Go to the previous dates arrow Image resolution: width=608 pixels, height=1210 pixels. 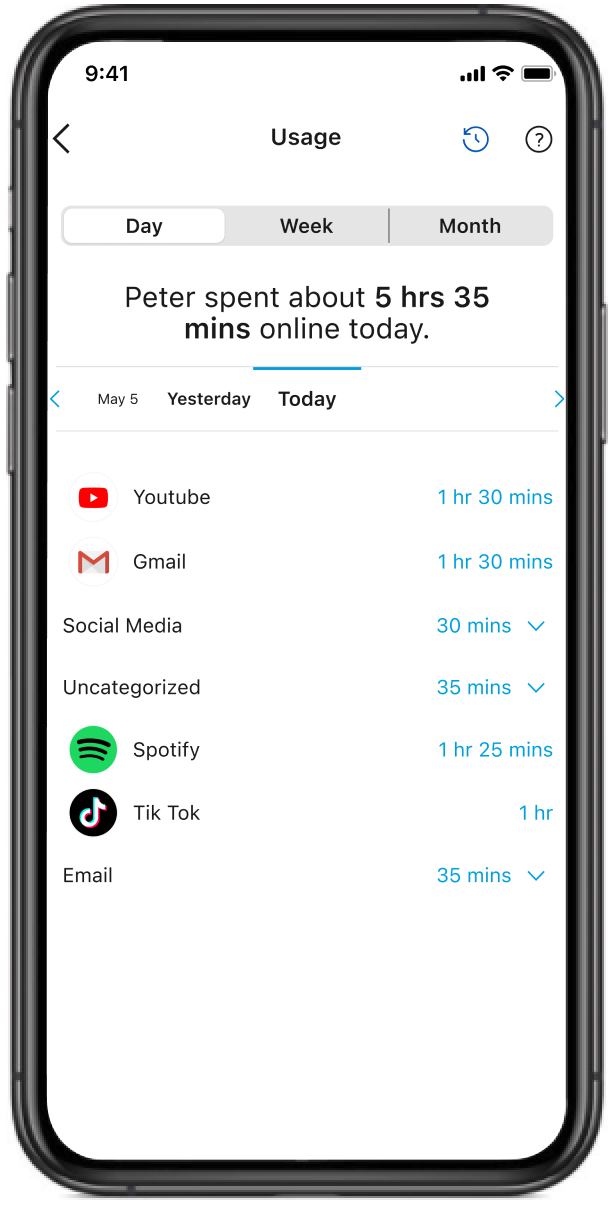pyautogui.click(x=56, y=399)
